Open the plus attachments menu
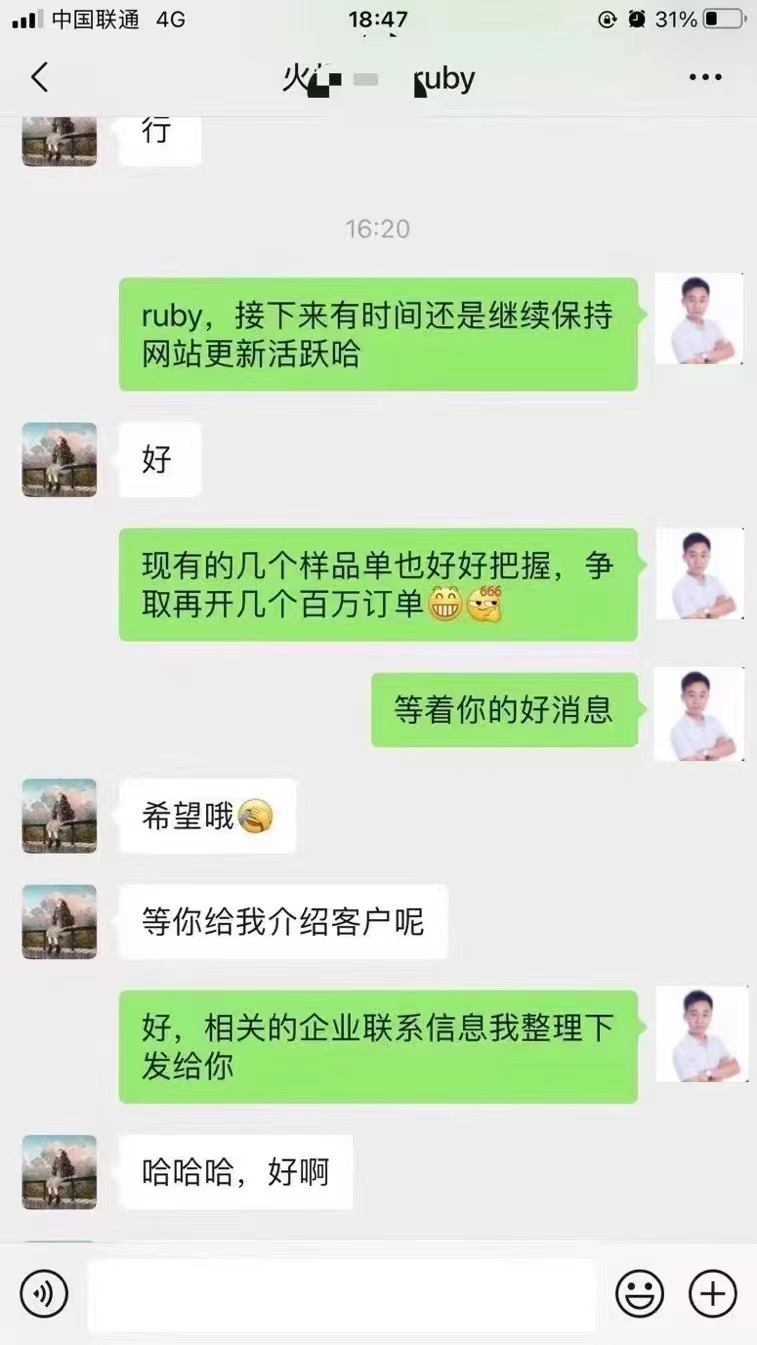757x1345 pixels. (x=712, y=1294)
